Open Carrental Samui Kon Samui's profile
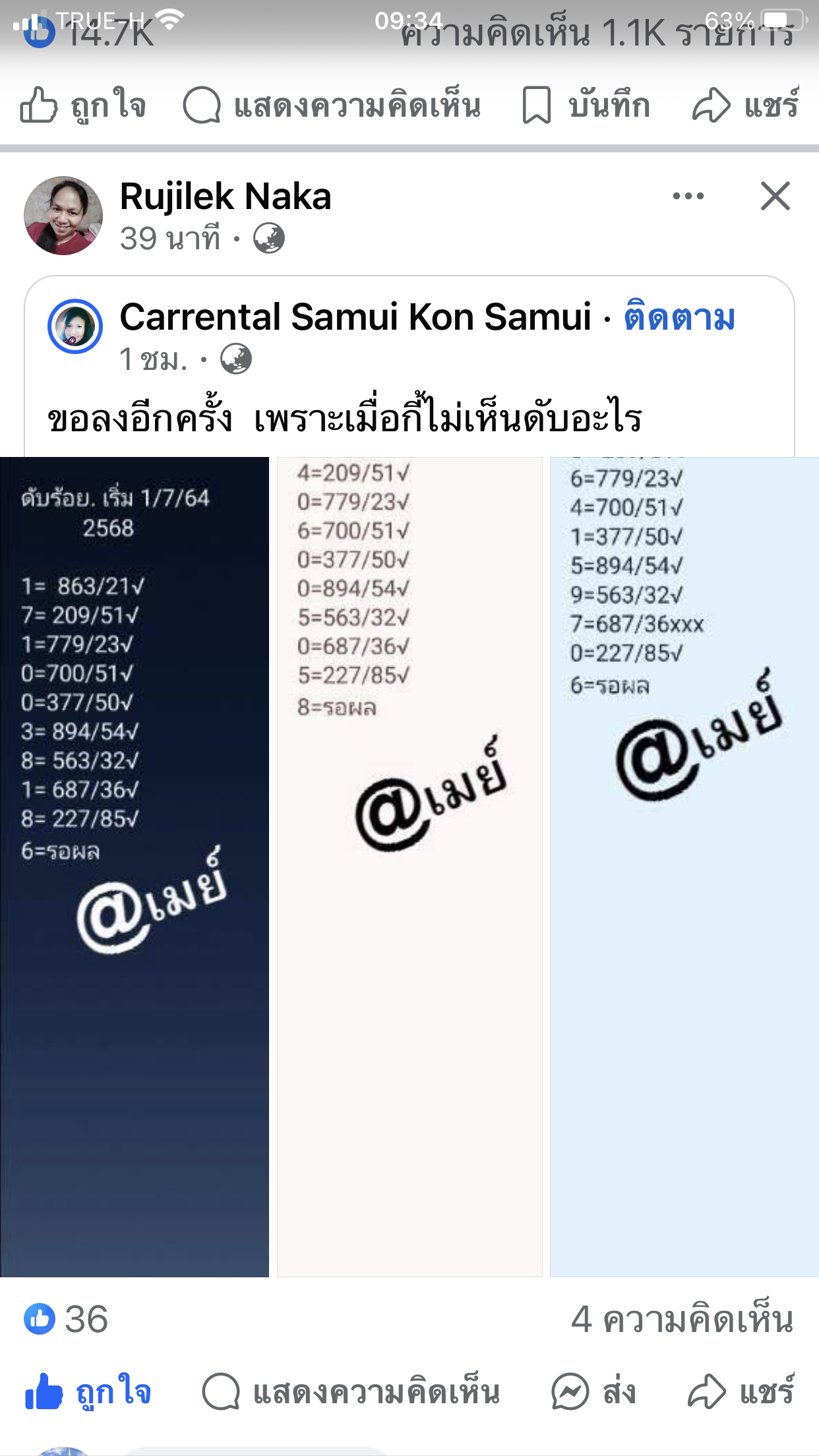Image resolution: width=819 pixels, height=1456 pixels. click(355, 317)
